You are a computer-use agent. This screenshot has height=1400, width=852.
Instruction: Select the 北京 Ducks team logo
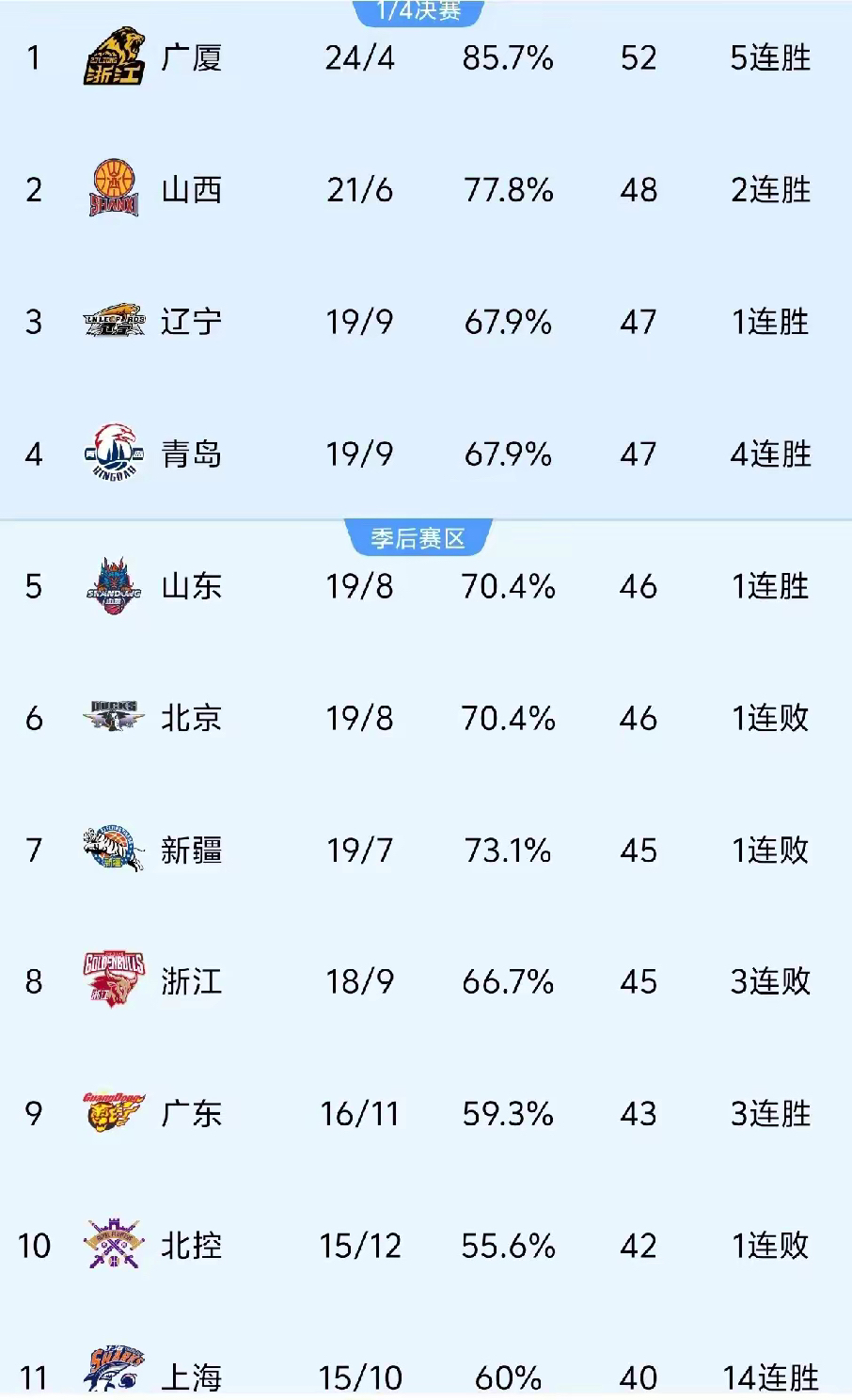pyautogui.click(x=115, y=718)
